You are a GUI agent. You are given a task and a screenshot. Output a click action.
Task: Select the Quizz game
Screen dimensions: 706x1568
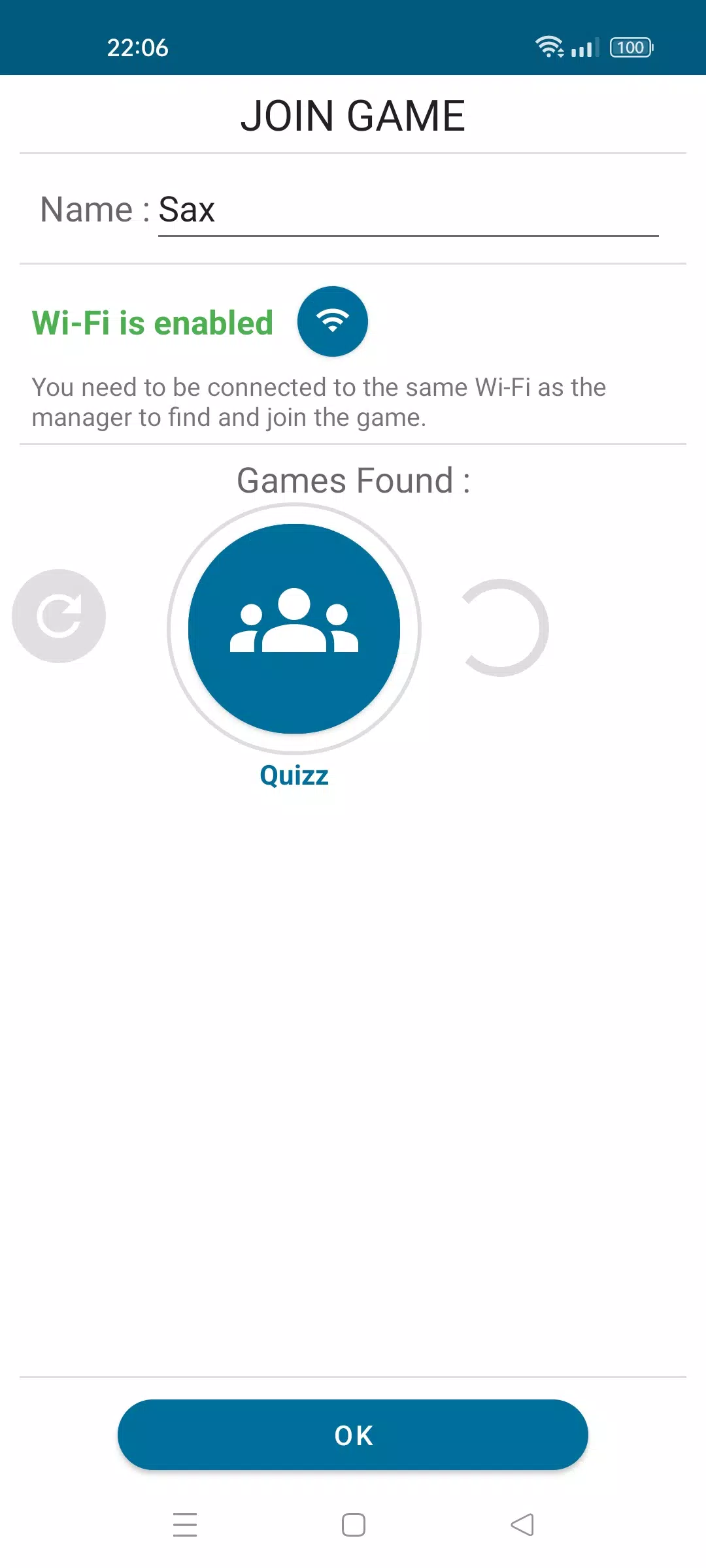(294, 629)
